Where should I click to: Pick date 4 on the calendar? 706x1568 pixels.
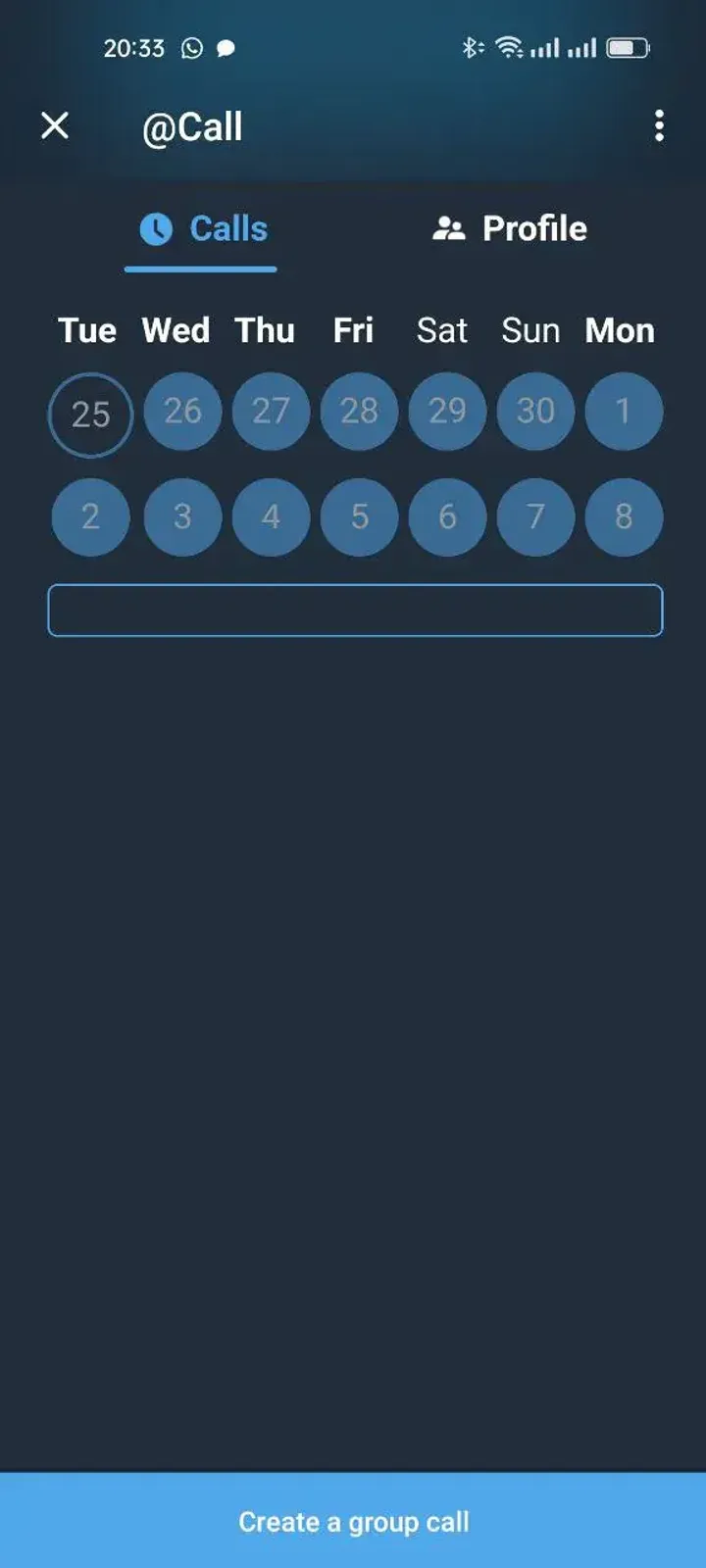pyautogui.click(x=271, y=516)
